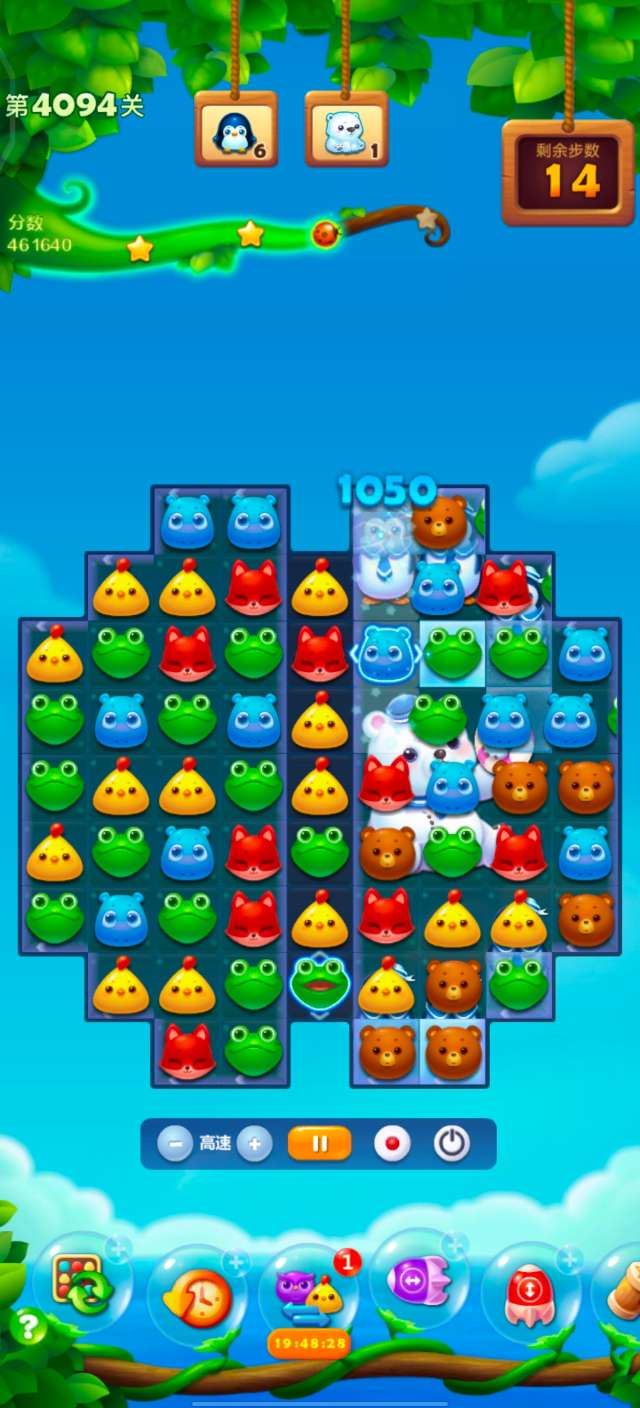
Task: Tap the glowing blue hippo tile
Action: point(385,651)
